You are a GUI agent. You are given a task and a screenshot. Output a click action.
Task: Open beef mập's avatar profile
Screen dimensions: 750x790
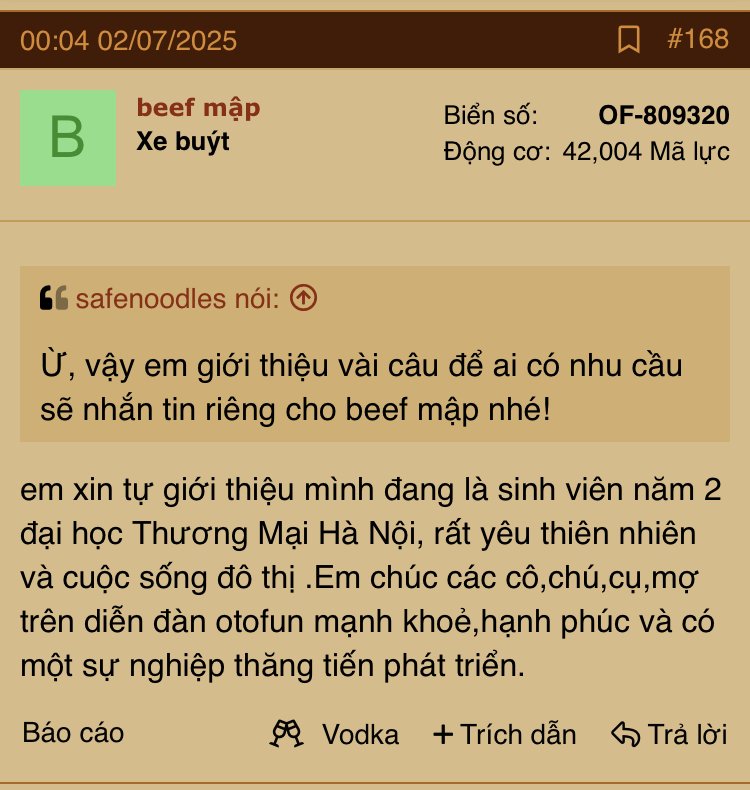(x=68, y=138)
